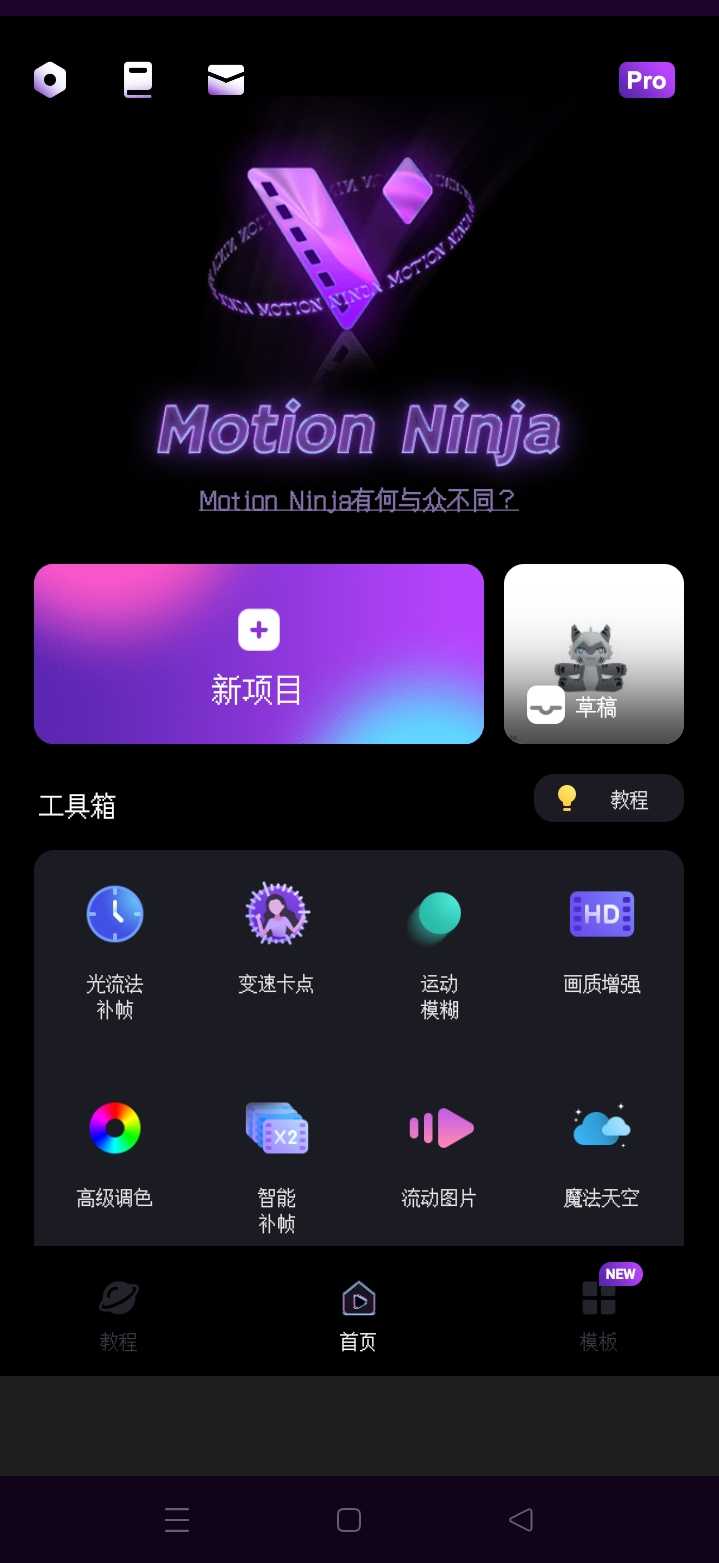
Task: Open the Motion Ninja有何与众不同 link
Action: click(358, 500)
